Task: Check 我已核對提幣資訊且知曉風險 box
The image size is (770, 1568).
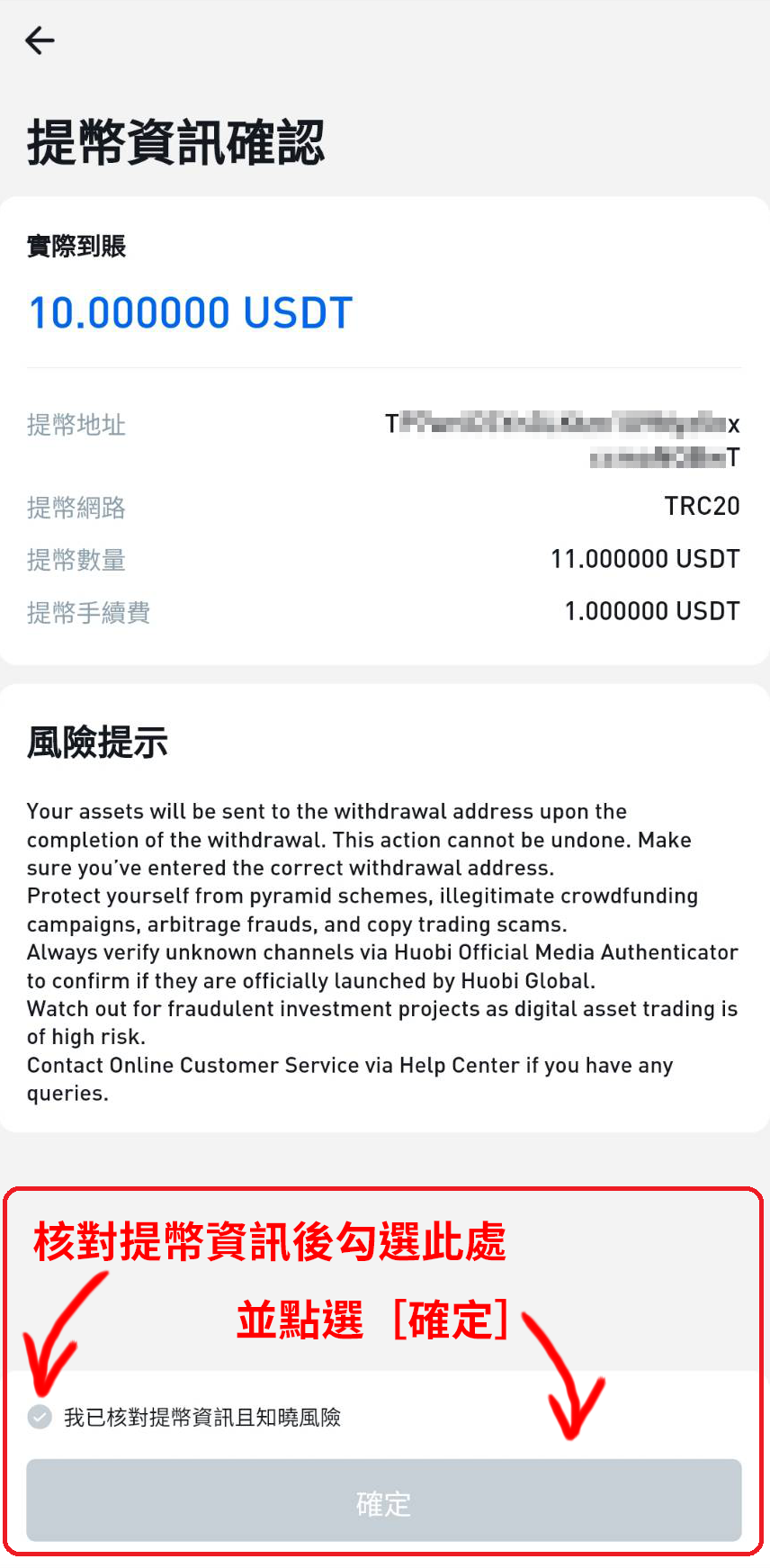Action: [x=40, y=1417]
